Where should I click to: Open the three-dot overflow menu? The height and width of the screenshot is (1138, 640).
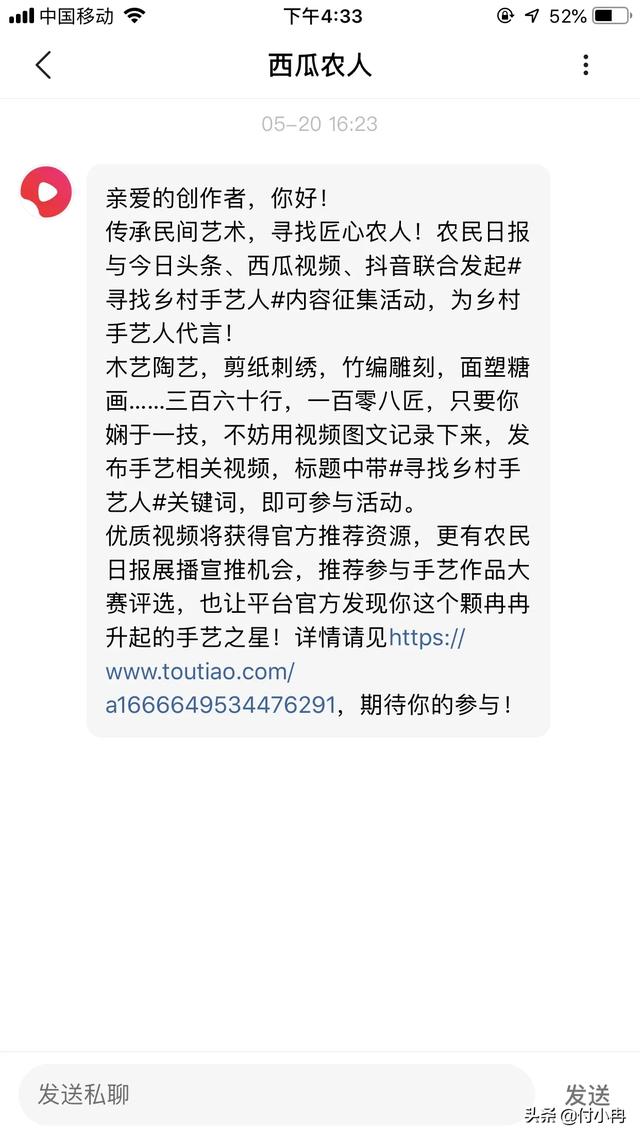pyautogui.click(x=585, y=66)
